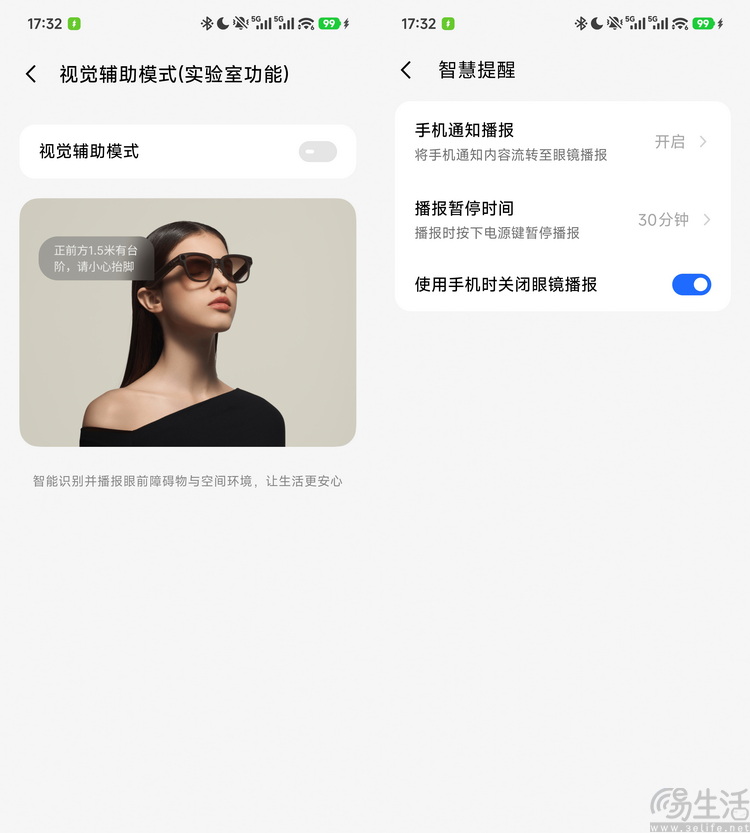750x833 pixels.
Task: Open the 播报暂停时间 setting
Action: tap(562, 219)
